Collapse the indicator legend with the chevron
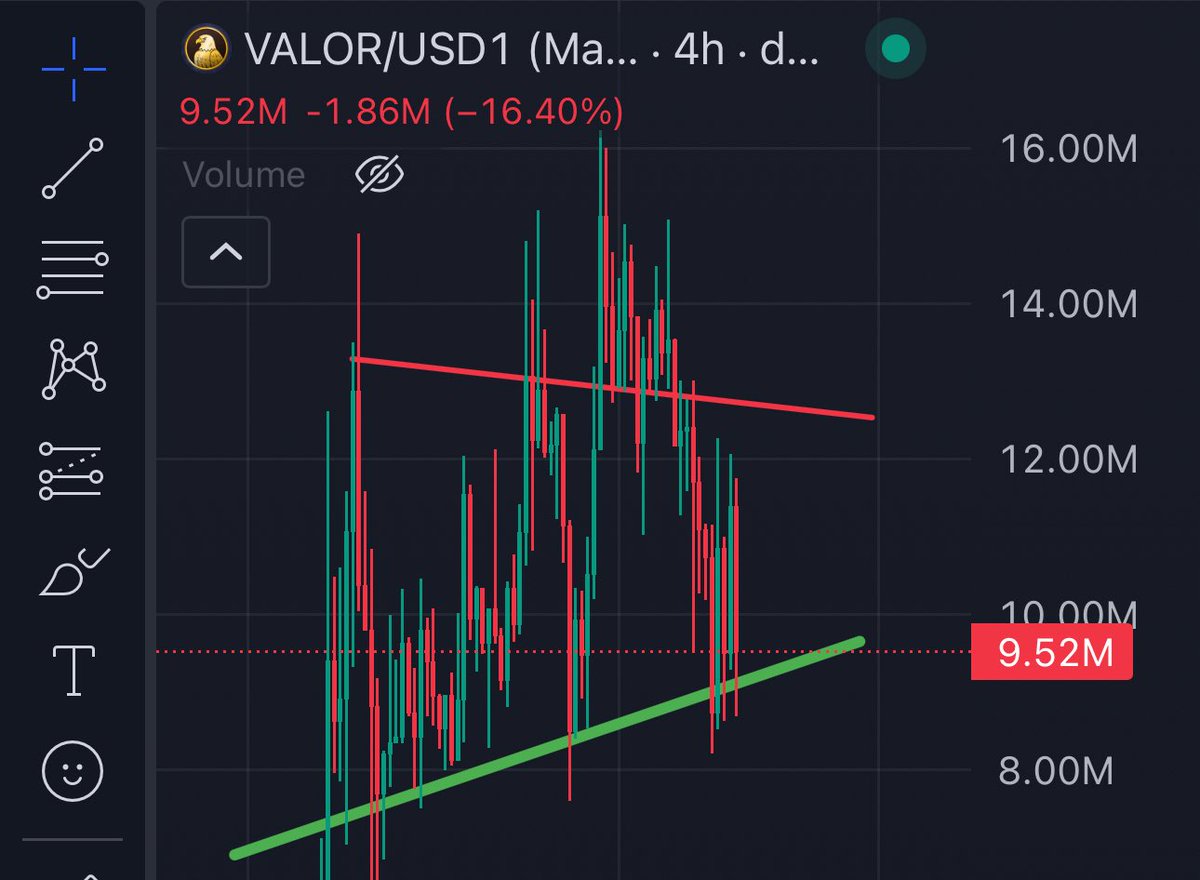1200x880 pixels. click(226, 251)
